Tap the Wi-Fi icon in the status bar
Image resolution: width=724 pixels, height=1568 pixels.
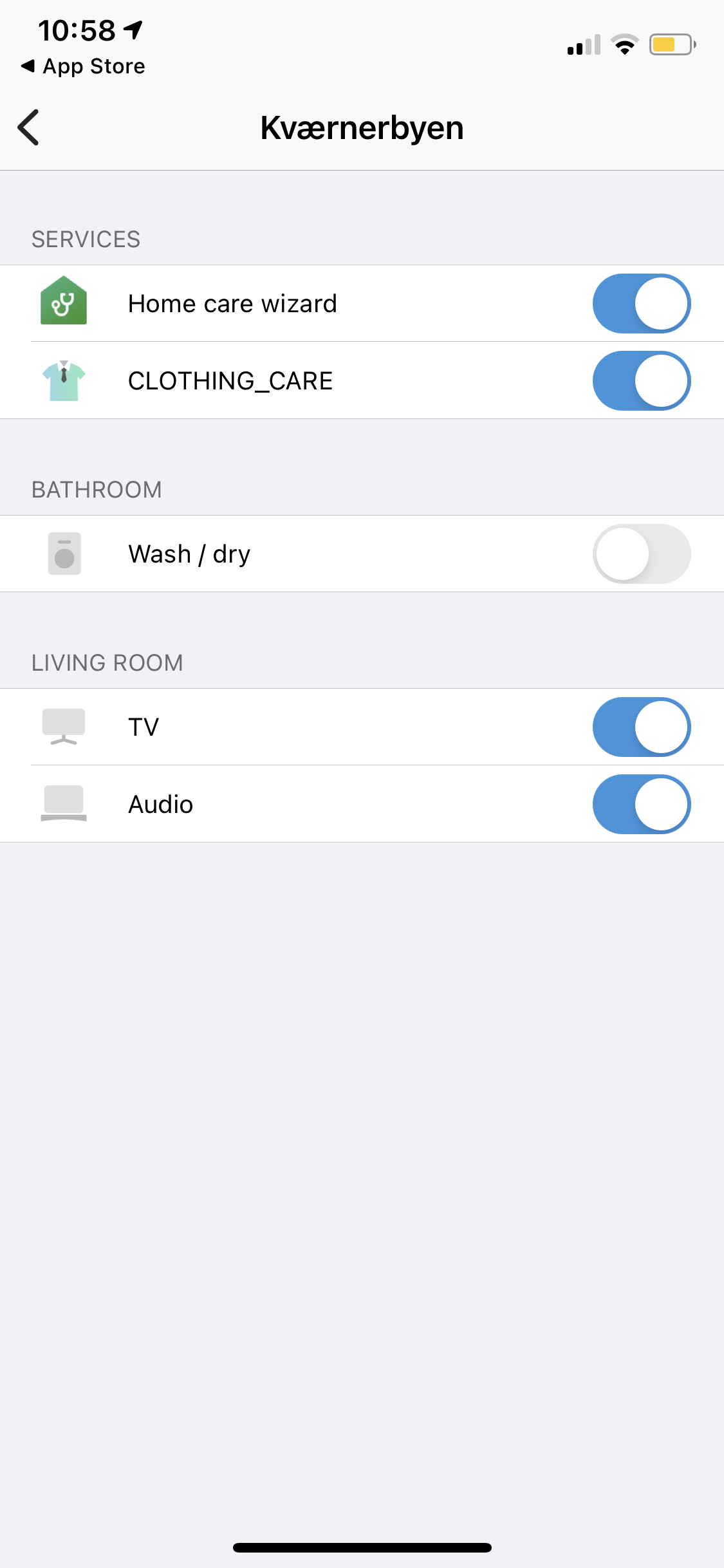click(623, 44)
